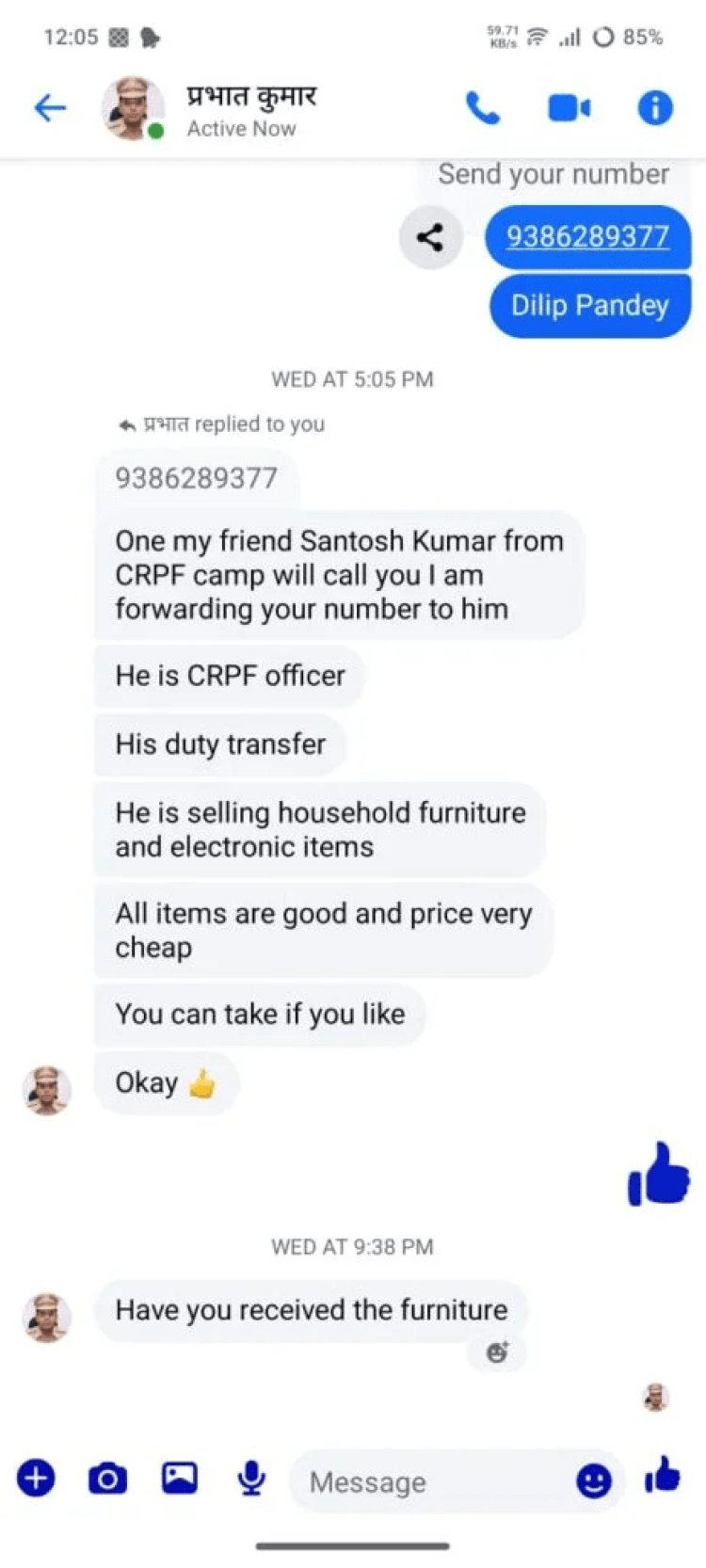Tap the linked number 9386289377
The image size is (706, 1568).
(588, 236)
